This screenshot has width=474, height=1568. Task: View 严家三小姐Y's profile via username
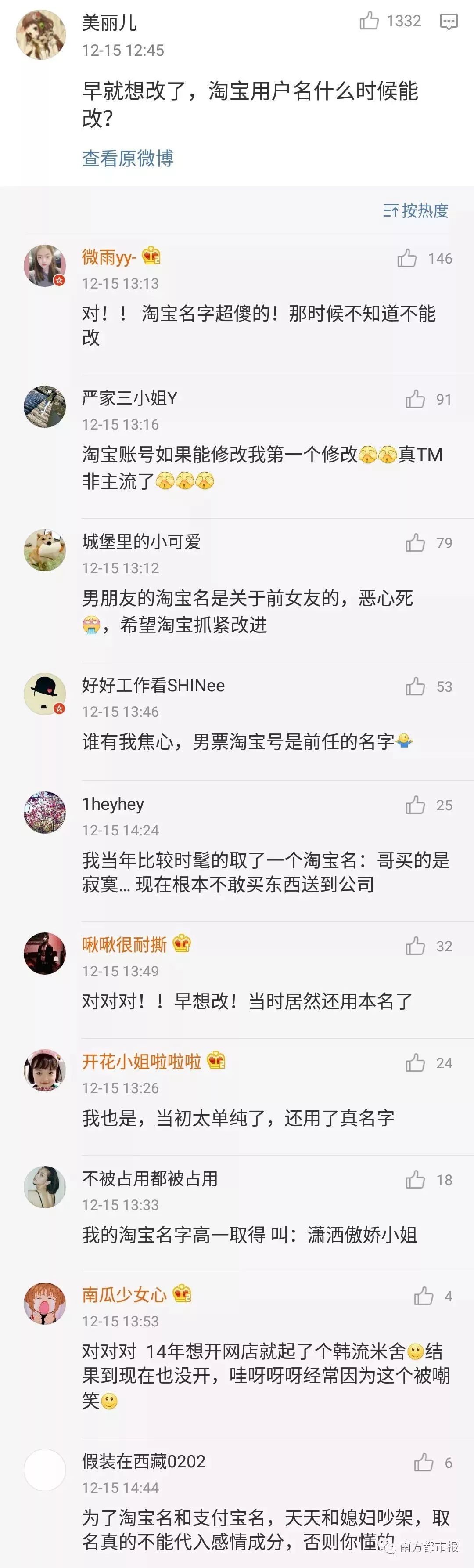coord(129,398)
